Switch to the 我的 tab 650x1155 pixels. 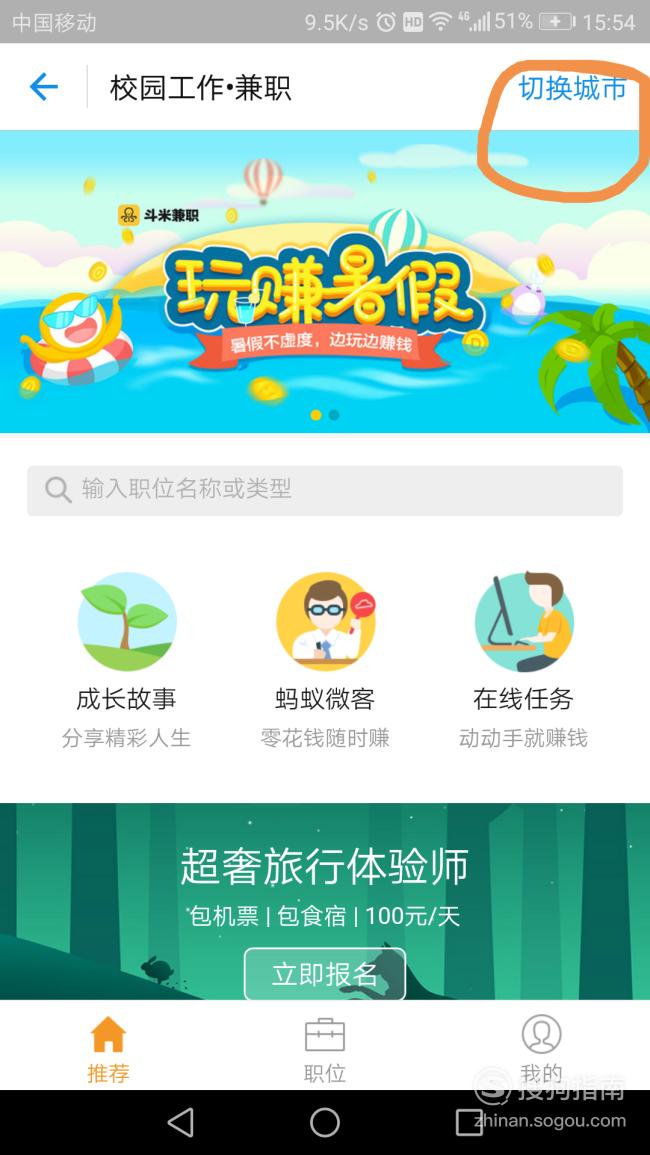[542, 1050]
